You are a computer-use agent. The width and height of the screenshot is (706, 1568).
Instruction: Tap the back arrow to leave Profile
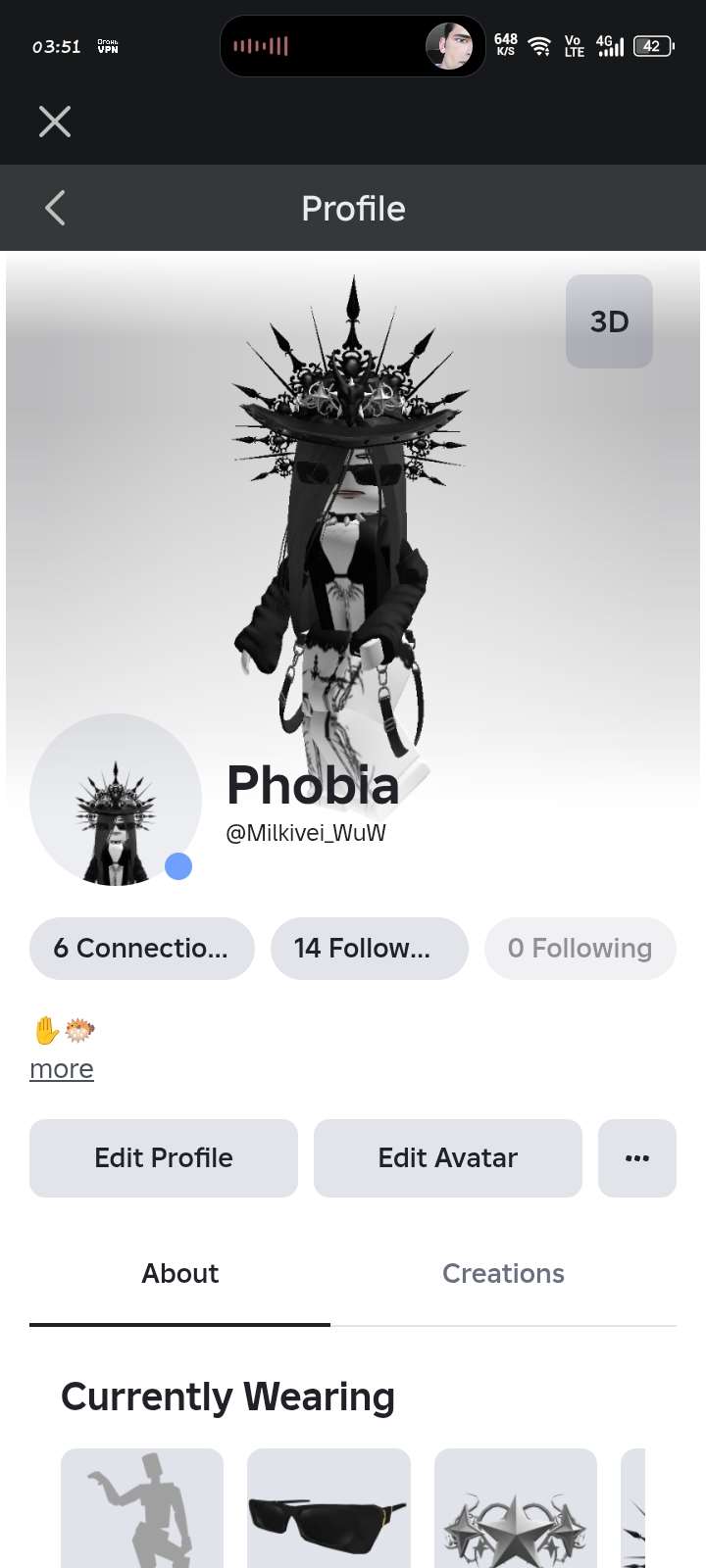[54, 208]
